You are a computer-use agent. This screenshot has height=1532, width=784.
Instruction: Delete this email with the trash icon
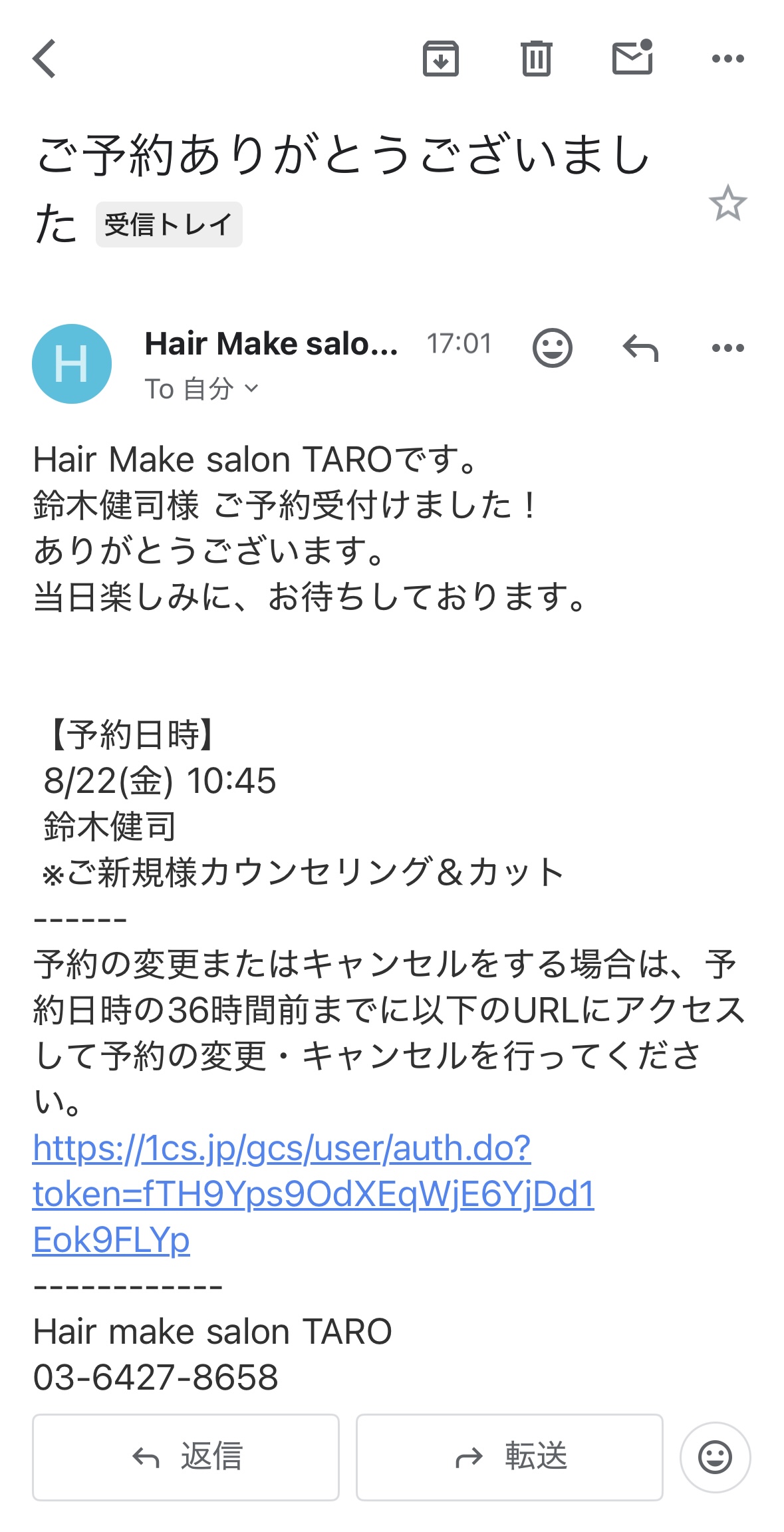[x=536, y=59]
